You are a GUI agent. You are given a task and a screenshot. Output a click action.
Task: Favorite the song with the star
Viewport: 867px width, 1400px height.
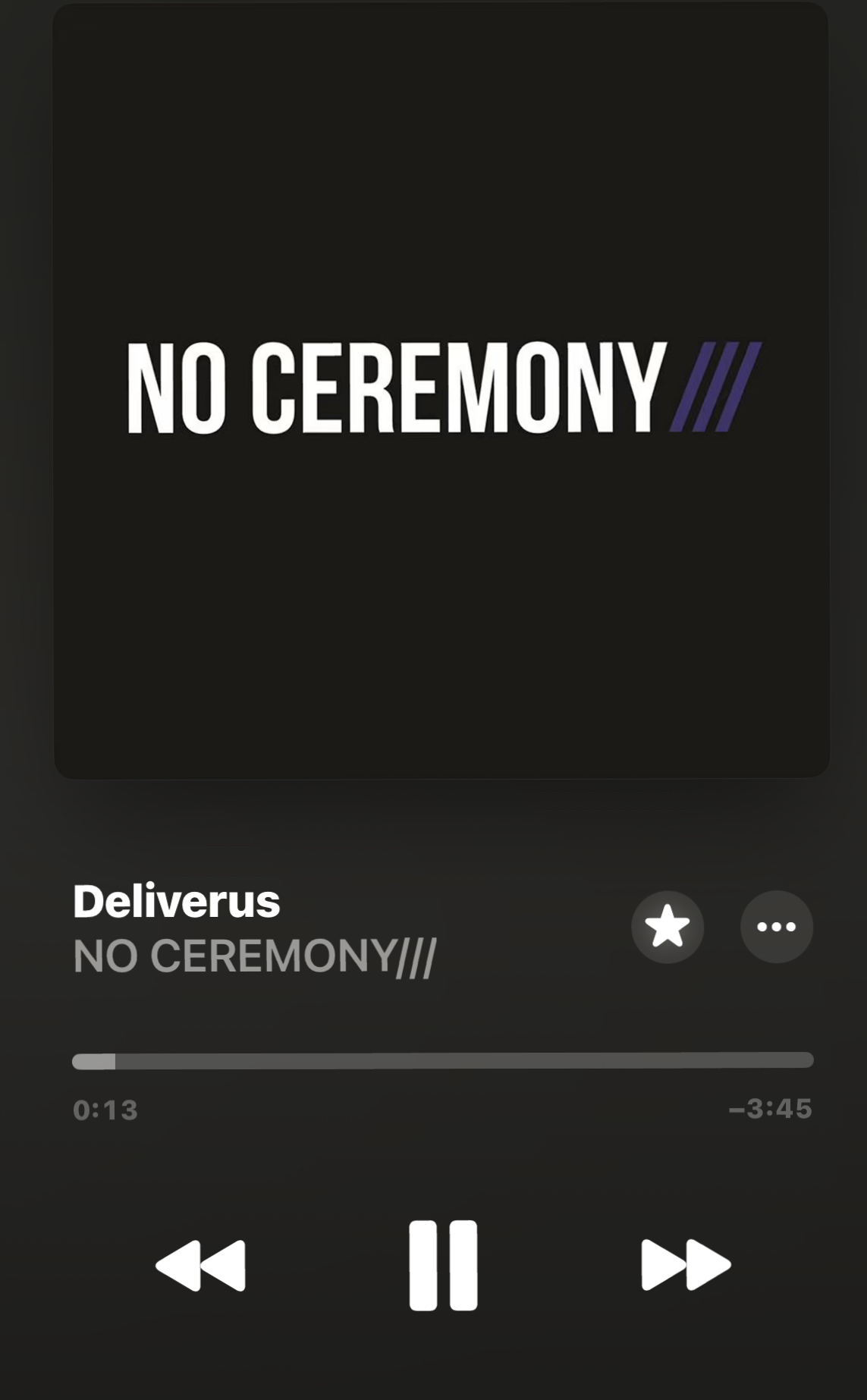click(x=668, y=927)
